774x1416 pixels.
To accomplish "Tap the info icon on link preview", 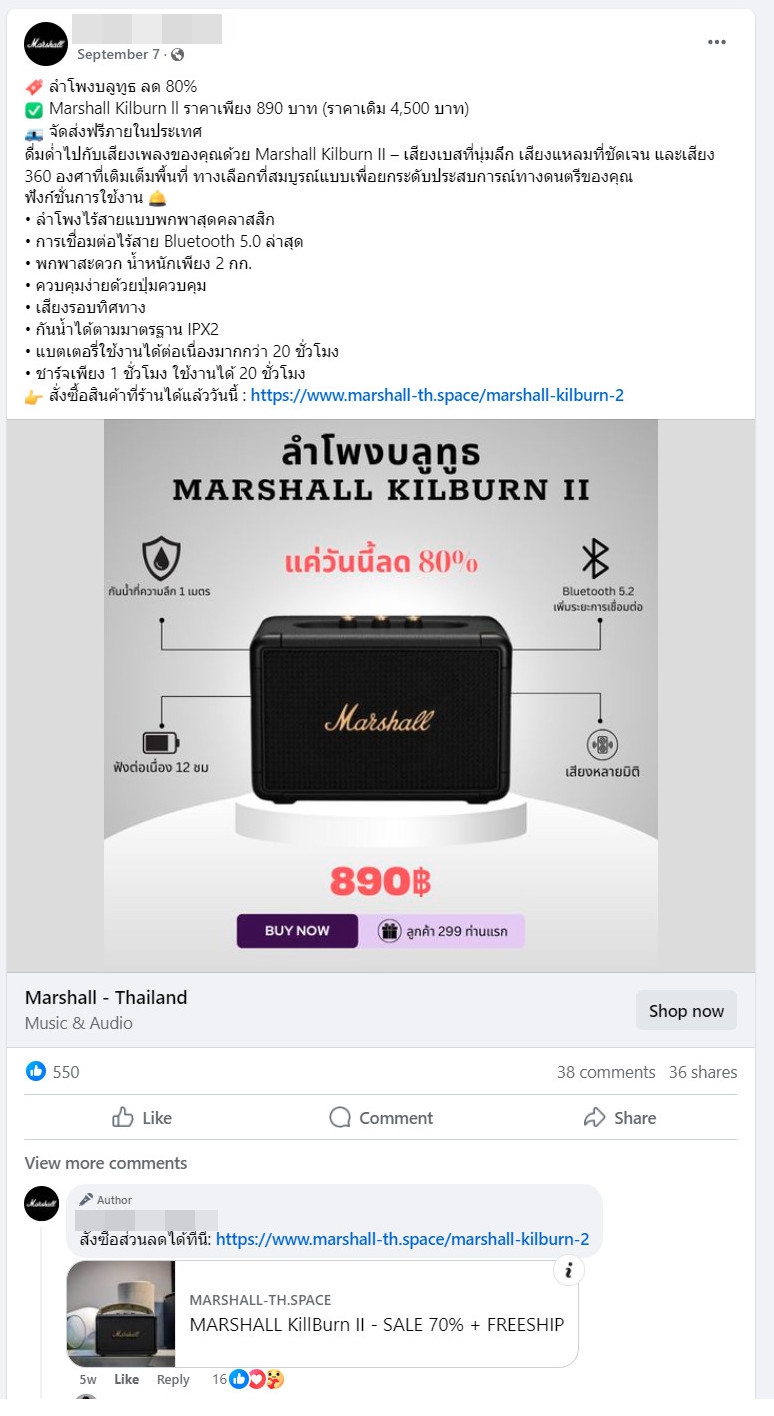I will (569, 1271).
